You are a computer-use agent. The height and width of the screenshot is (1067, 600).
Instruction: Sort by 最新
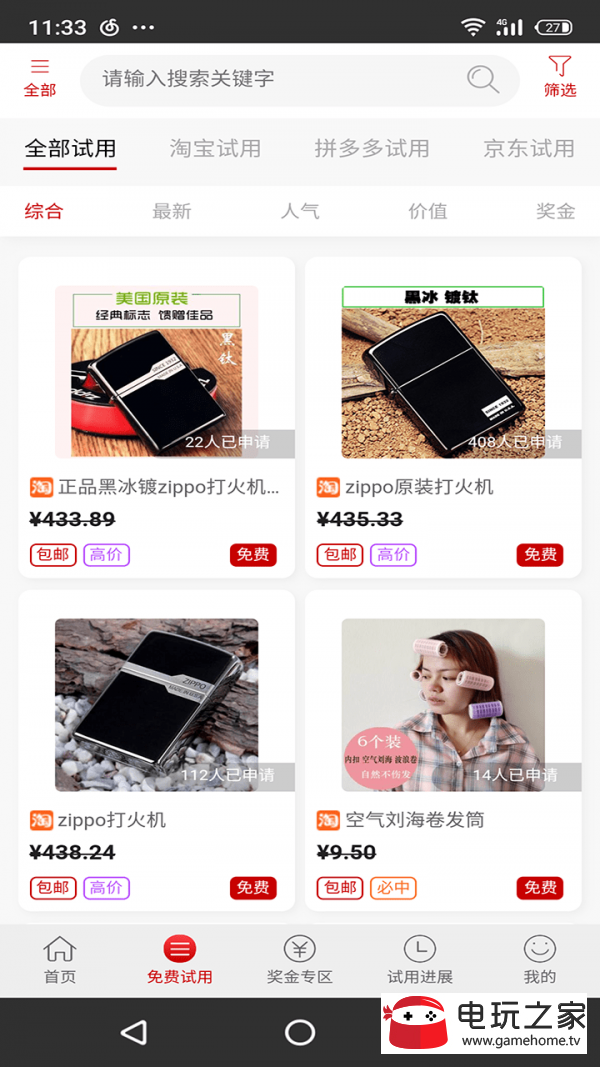click(171, 211)
